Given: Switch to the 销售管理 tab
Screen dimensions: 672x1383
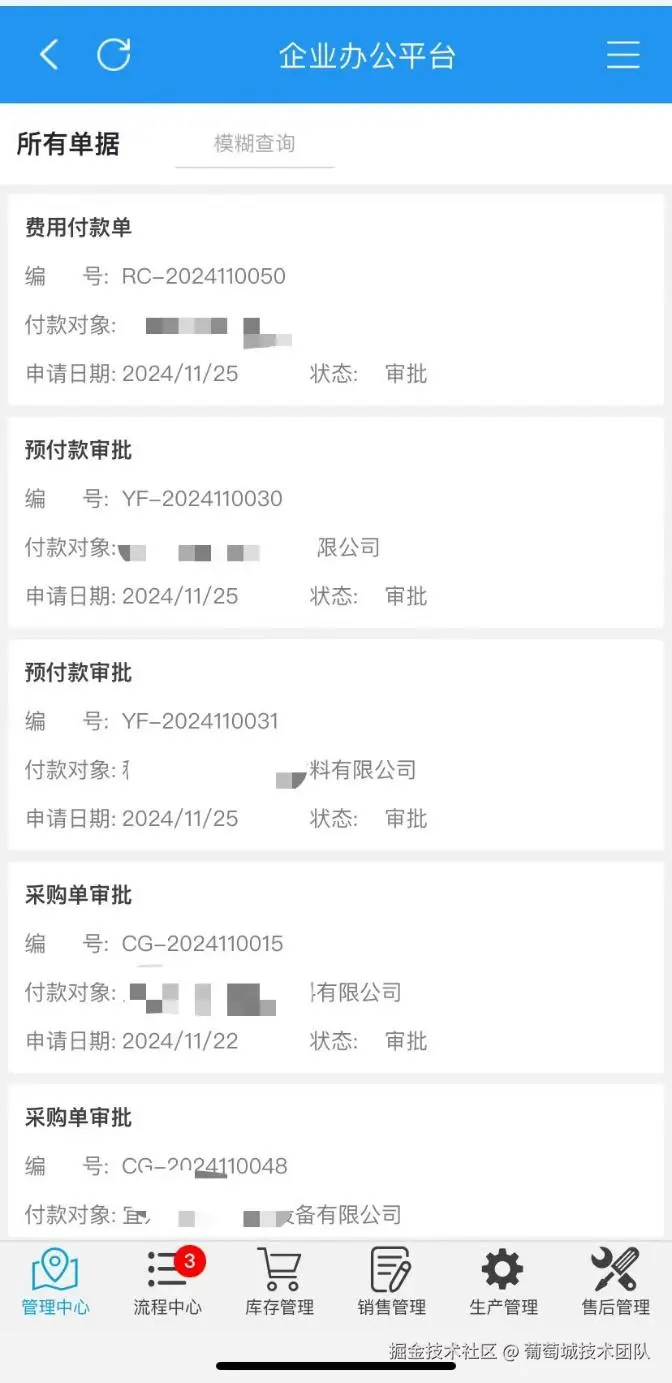Looking at the screenshot, I should [x=391, y=1282].
